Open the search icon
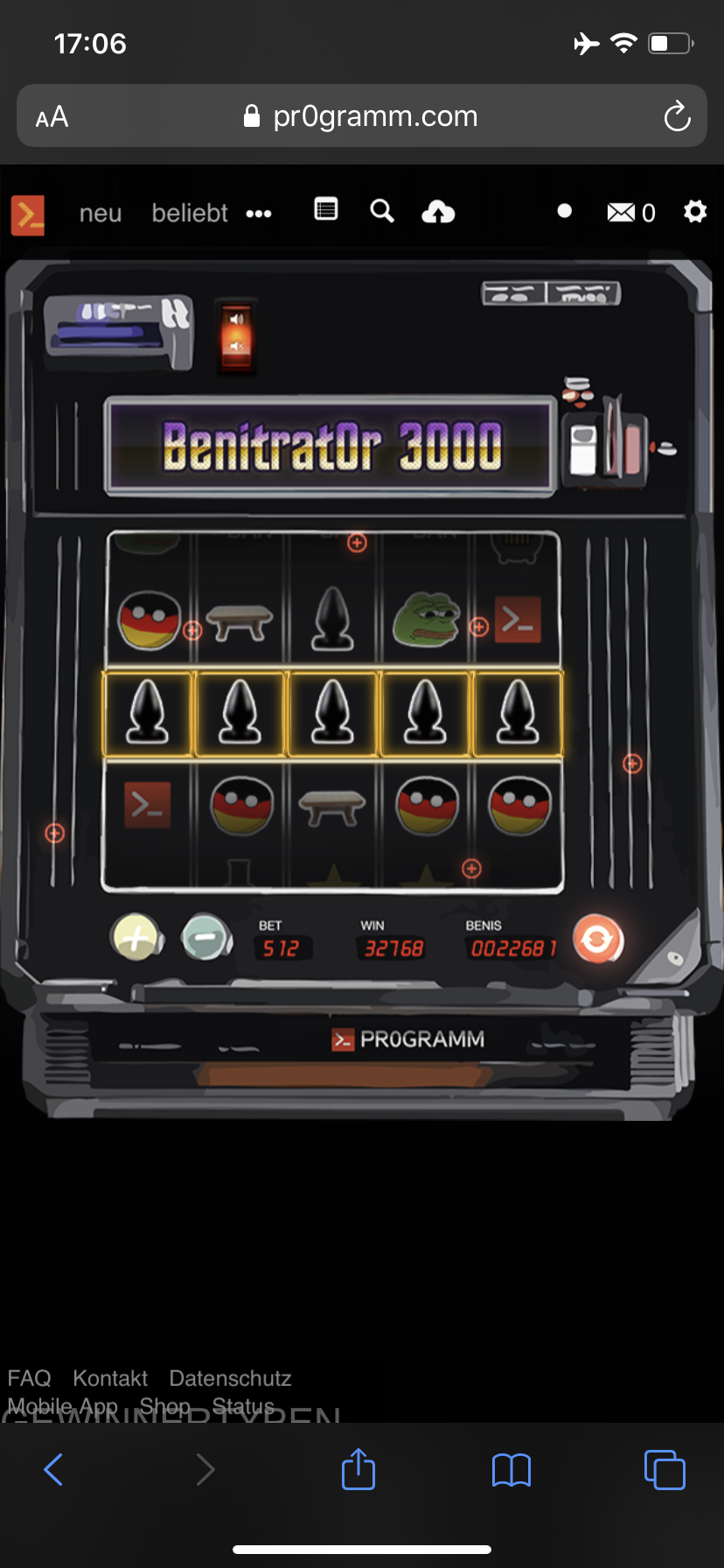 (382, 211)
